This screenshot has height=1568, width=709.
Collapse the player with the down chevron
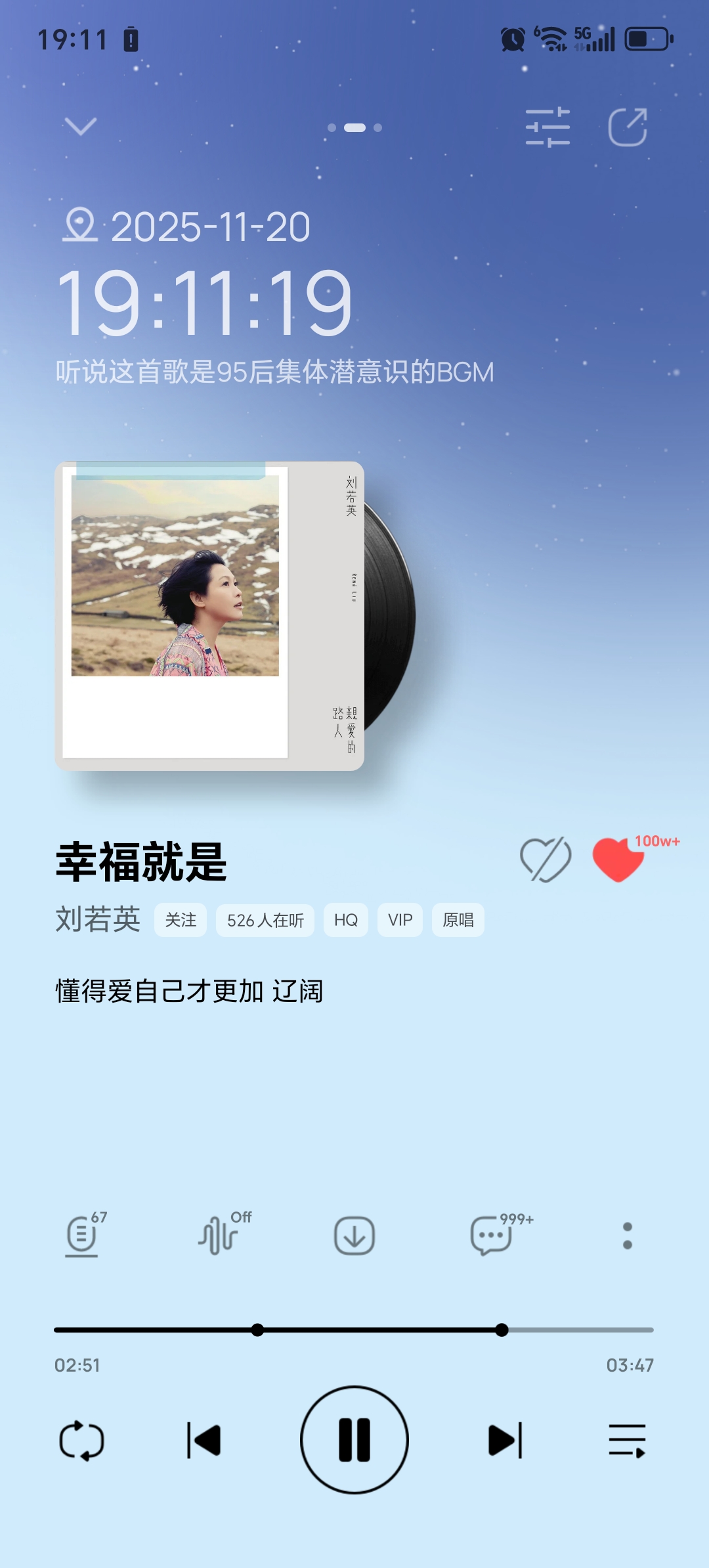pyautogui.click(x=81, y=126)
